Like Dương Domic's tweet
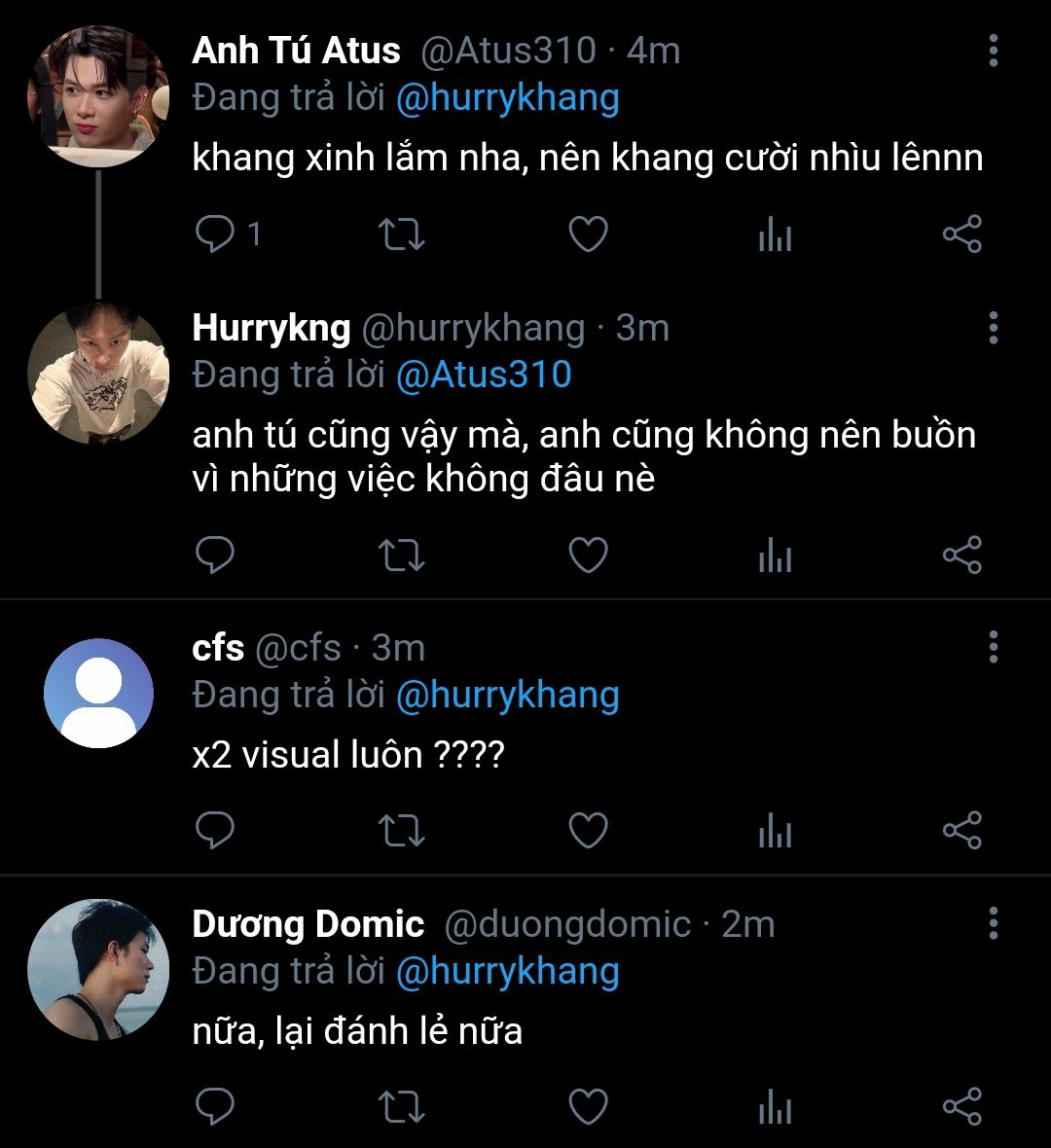1051x1148 pixels. [x=588, y=1107]
